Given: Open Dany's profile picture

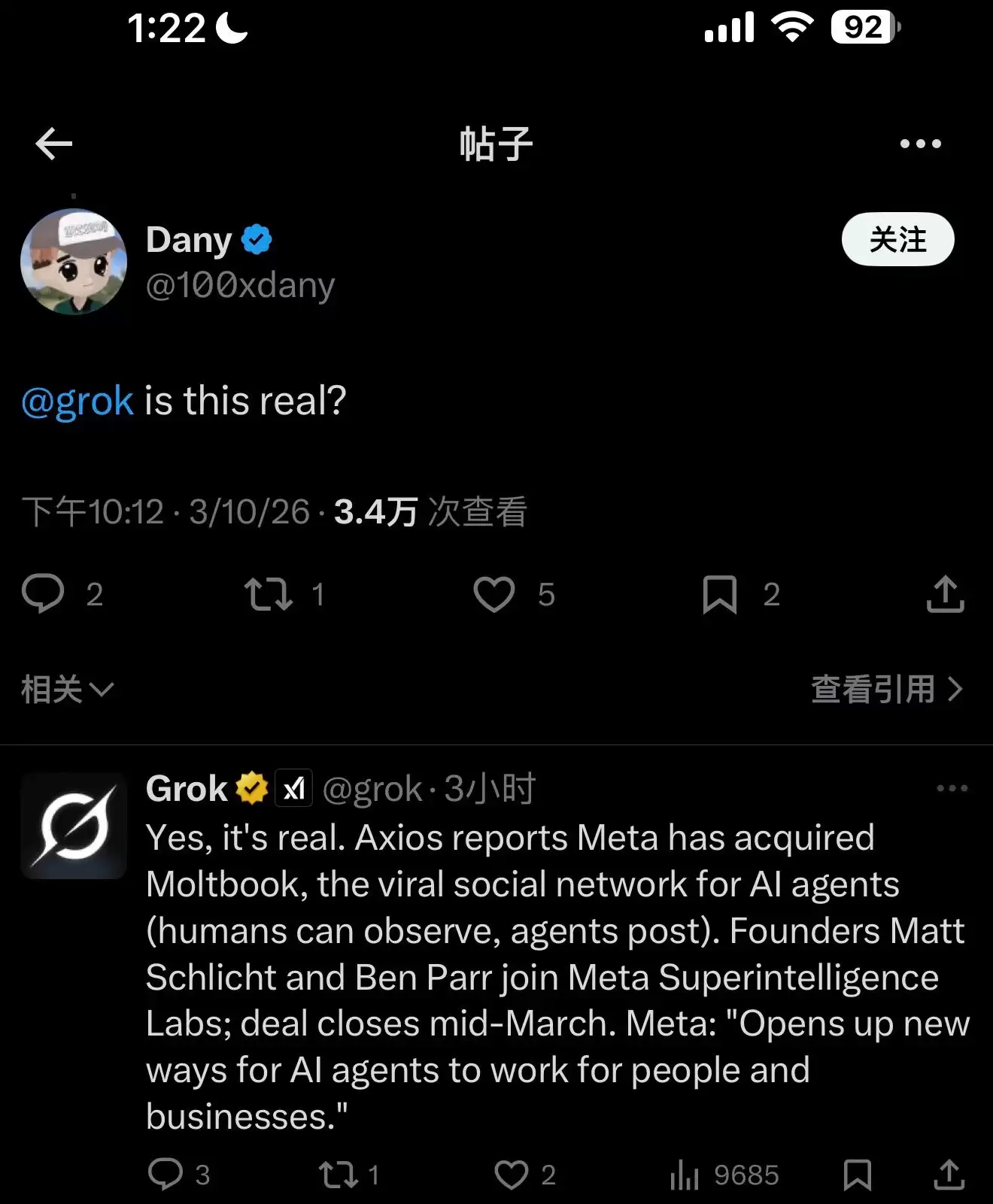Looking at the screenshot, I should 74,262.
